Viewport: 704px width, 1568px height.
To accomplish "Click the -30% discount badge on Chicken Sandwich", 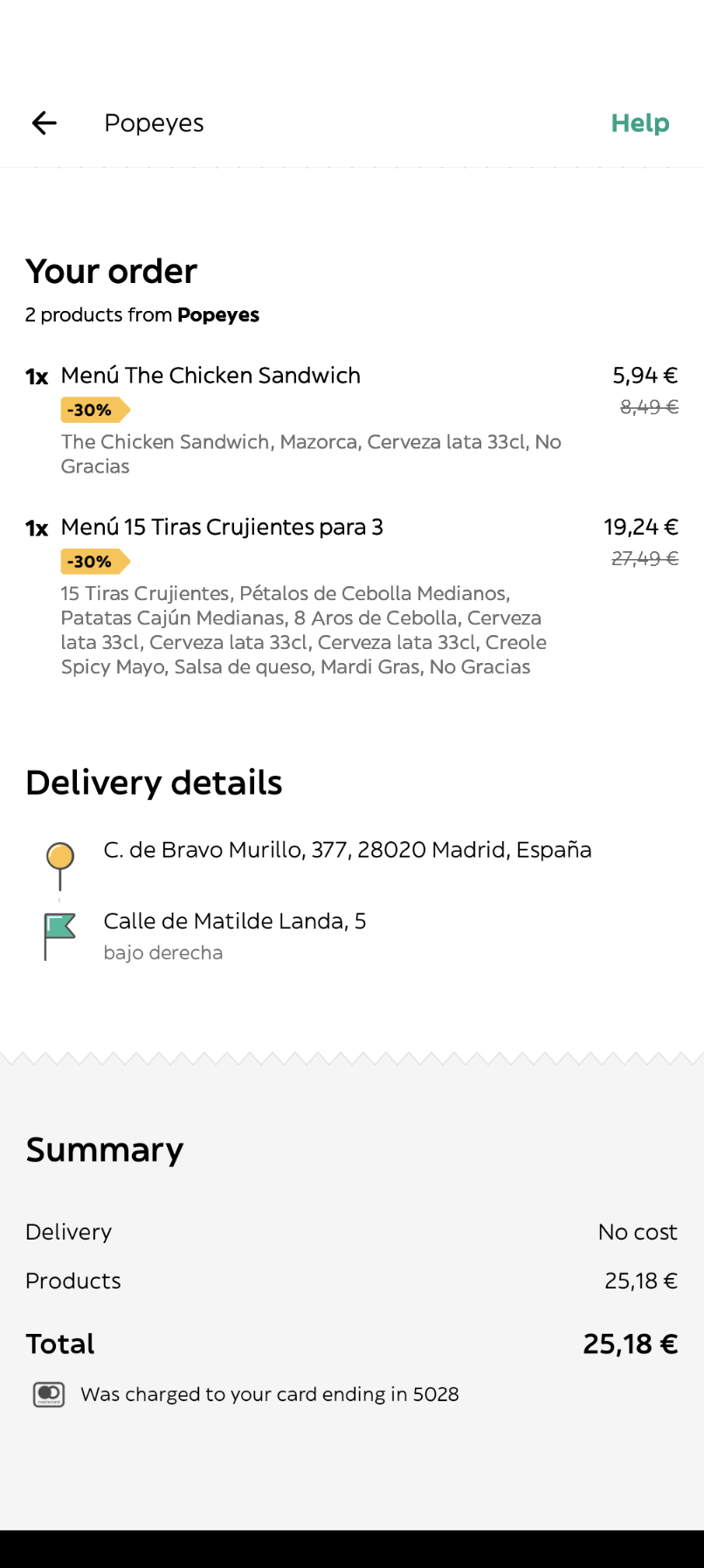I will (x=94, y=410).
